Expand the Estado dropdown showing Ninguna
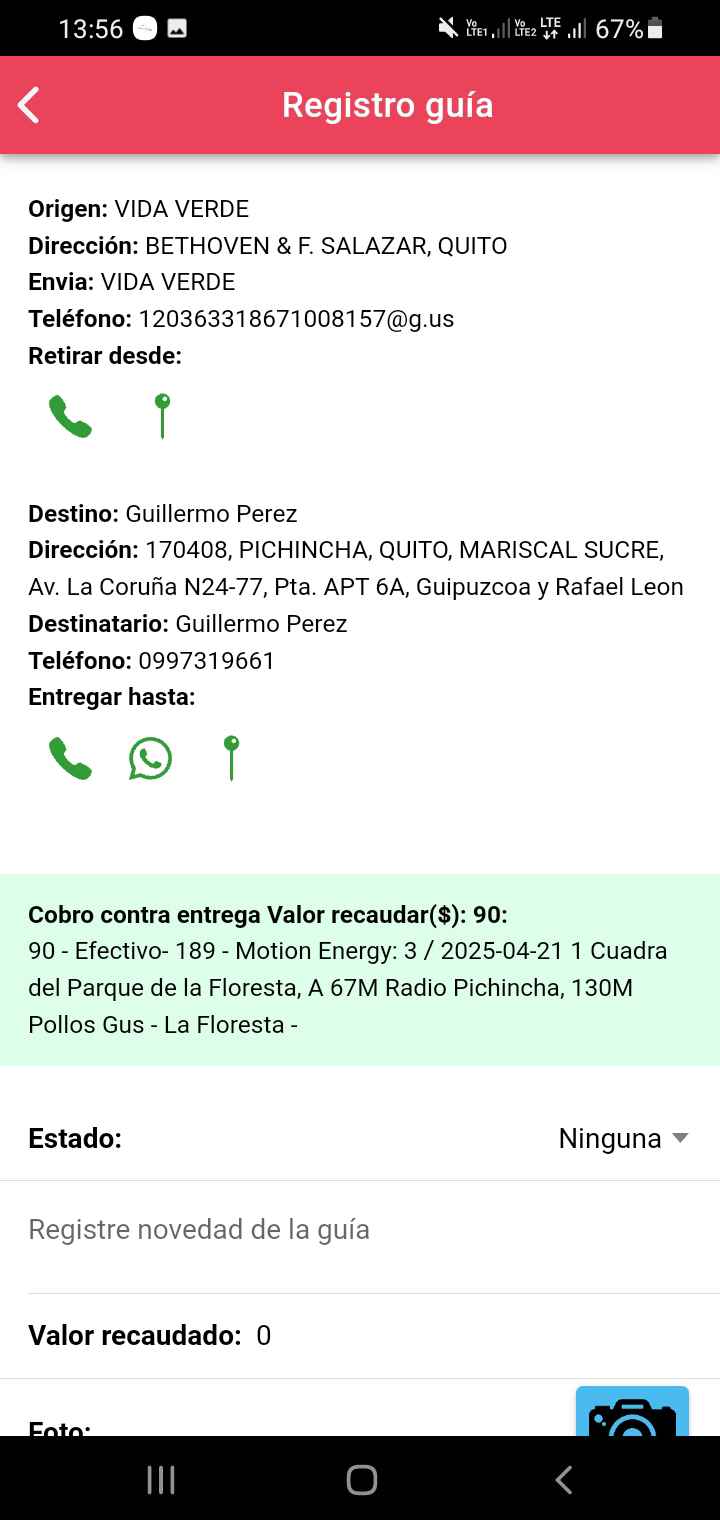Screen dimensions: 720x1520 (624, 1138)
